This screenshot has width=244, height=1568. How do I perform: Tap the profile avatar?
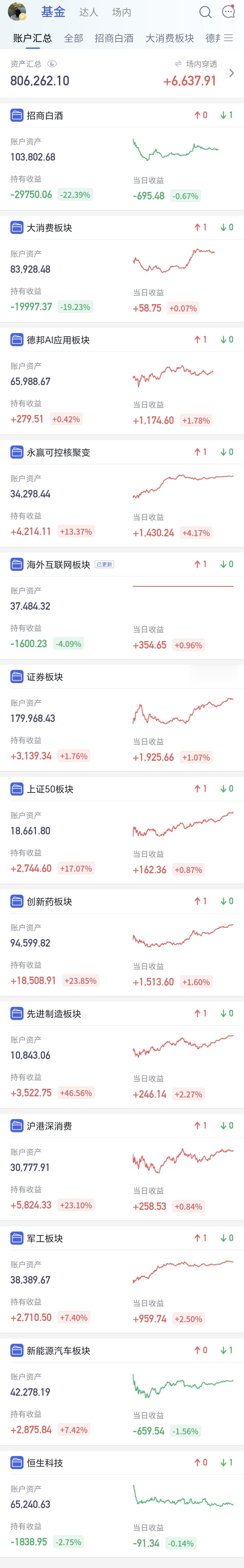pyautogui.click(x=17, y=12)
